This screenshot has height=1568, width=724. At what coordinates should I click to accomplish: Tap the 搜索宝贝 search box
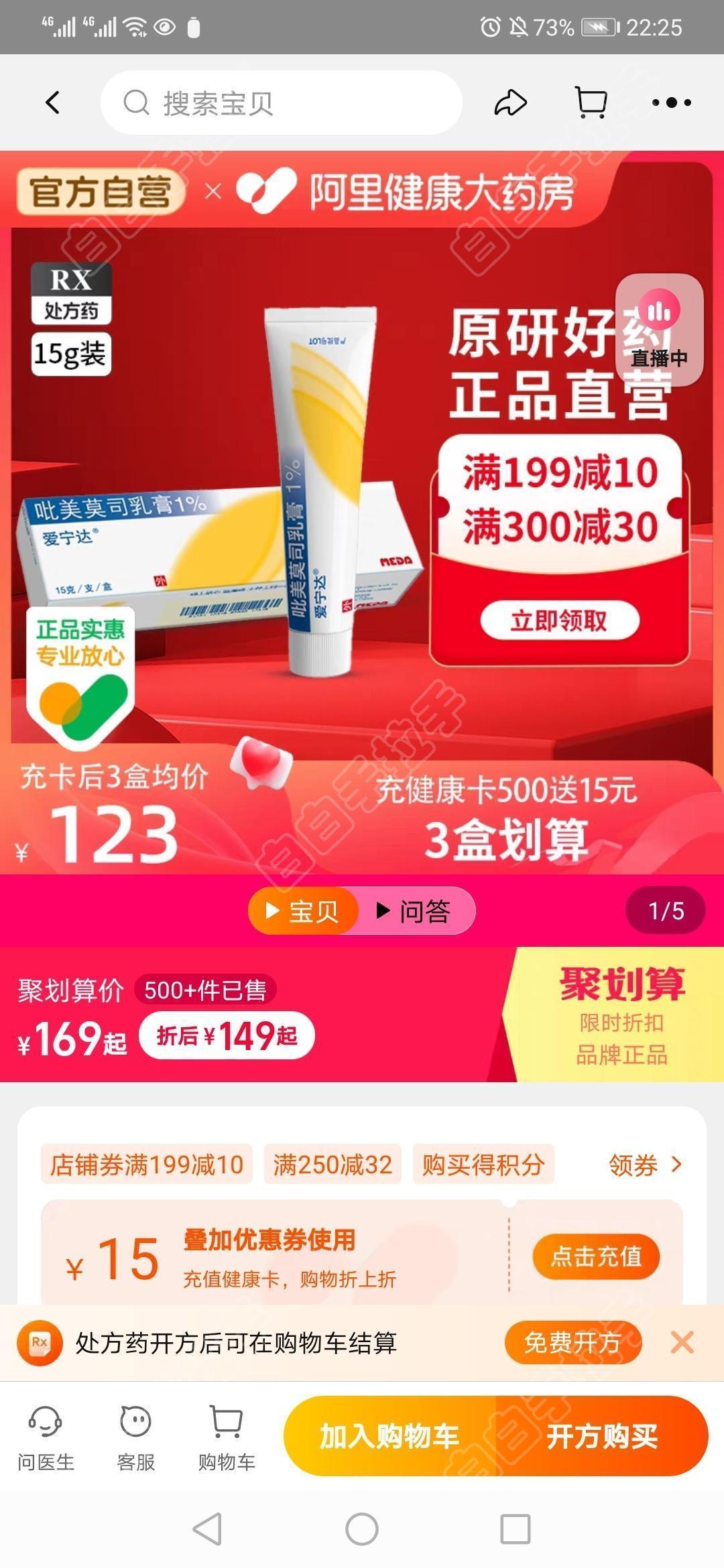[282, 103]
